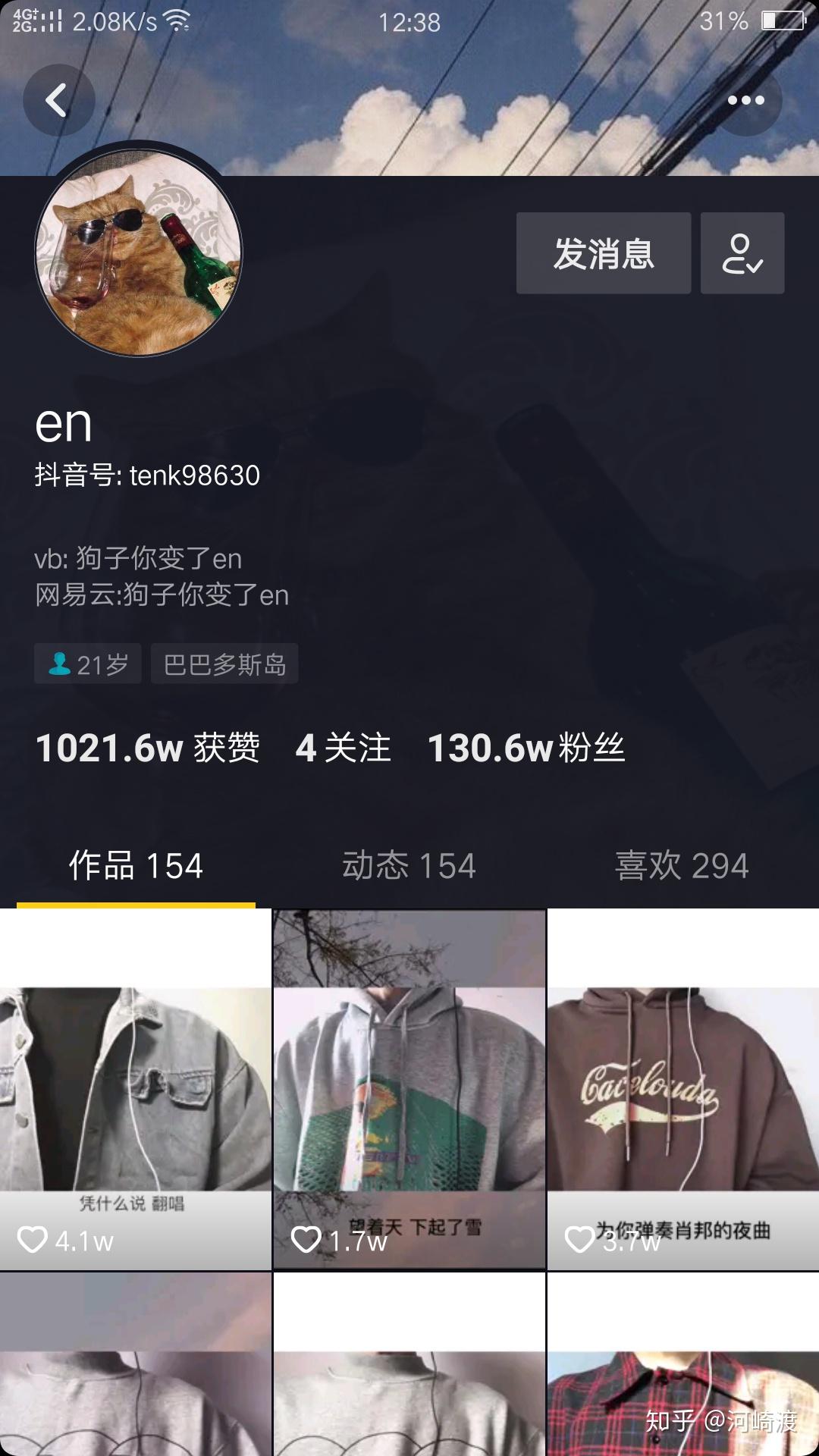This screenshot has width=819, height=1456.
Task: Tap the 巴巴多斯岛 location tag
Action: [225, 663]
